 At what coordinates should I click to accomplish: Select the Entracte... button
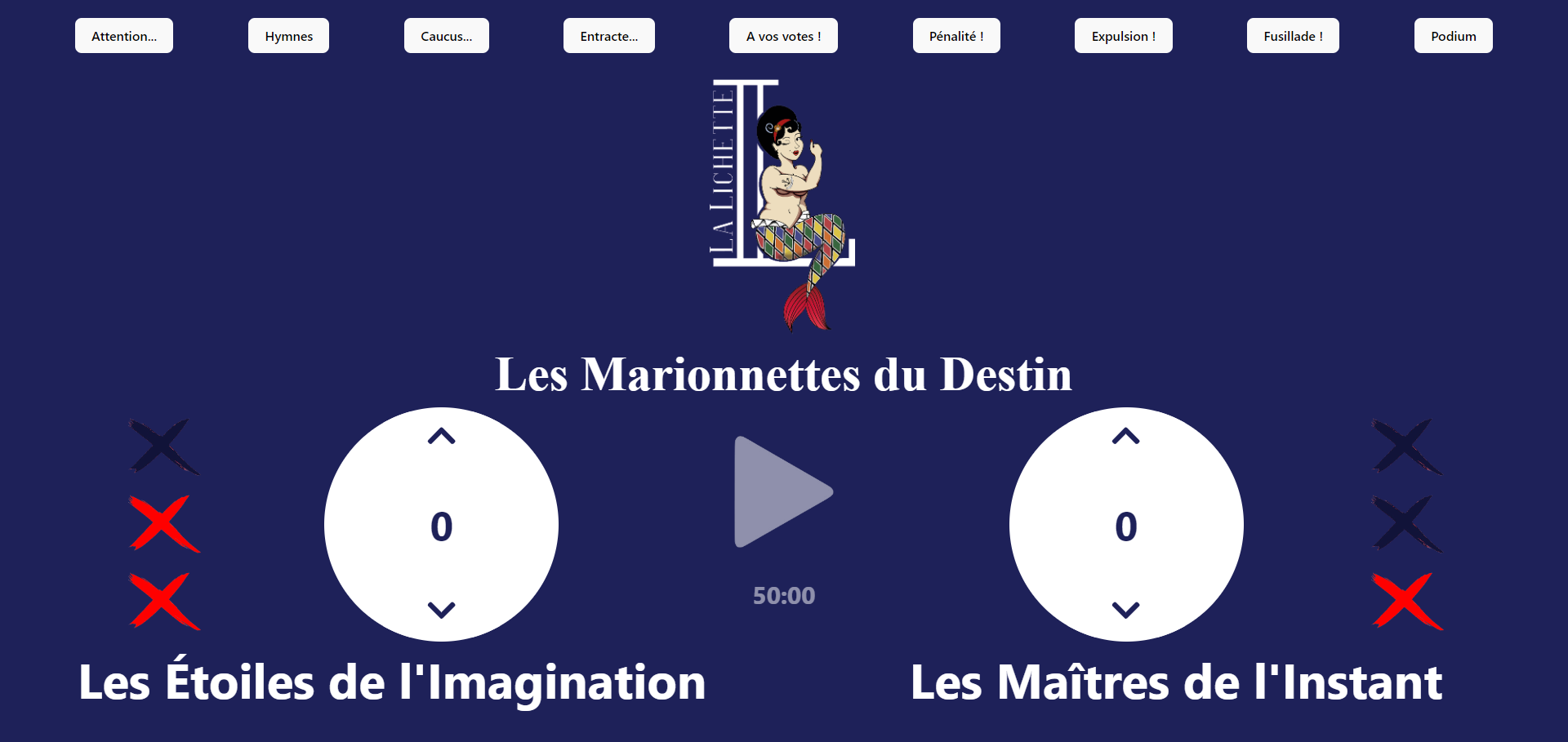[608, 36]
